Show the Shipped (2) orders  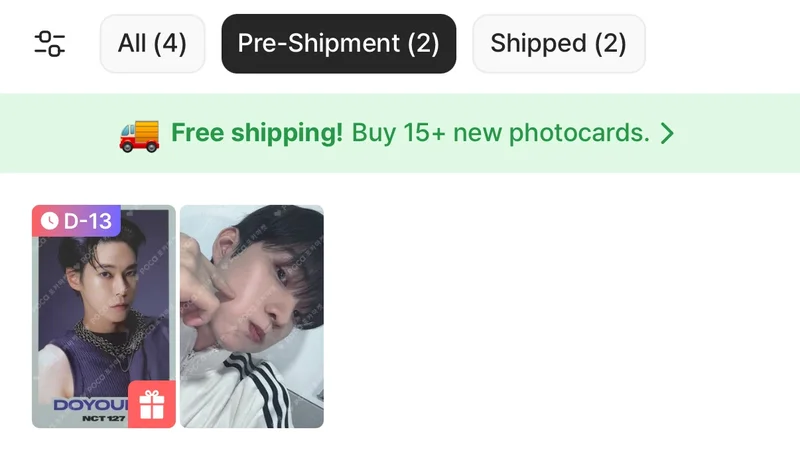558,44
